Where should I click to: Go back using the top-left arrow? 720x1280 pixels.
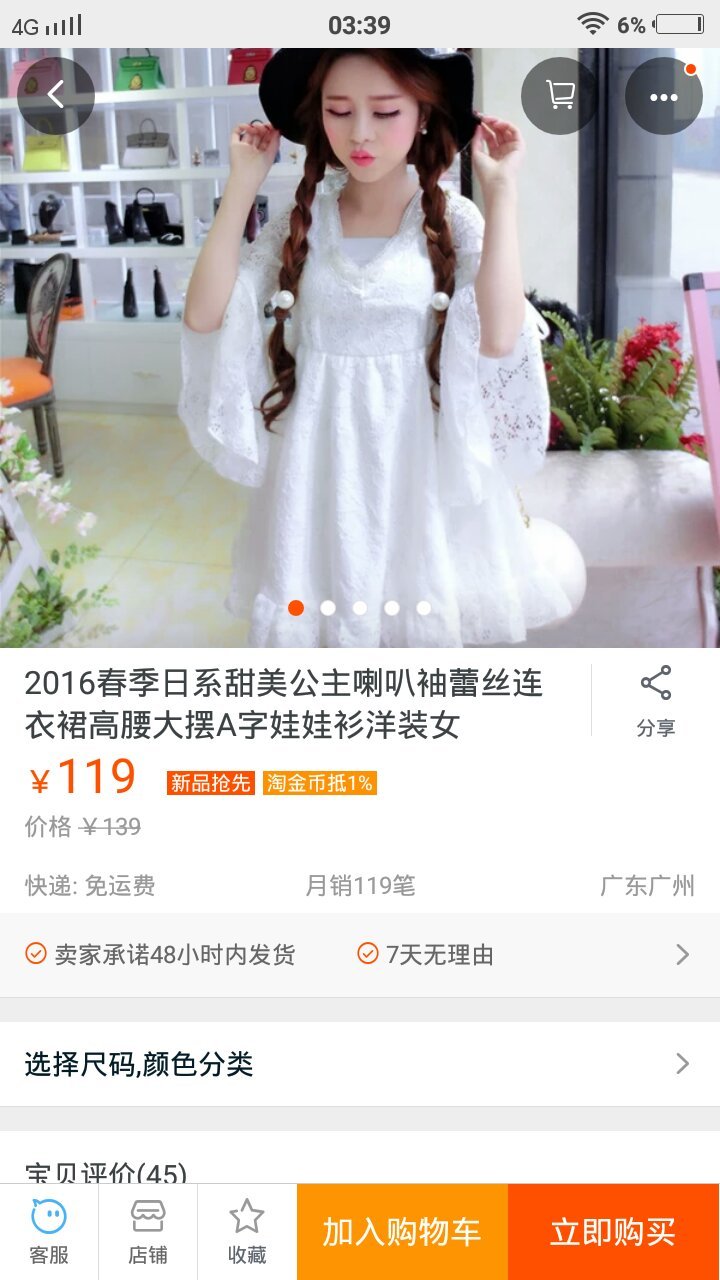point(56,96)
